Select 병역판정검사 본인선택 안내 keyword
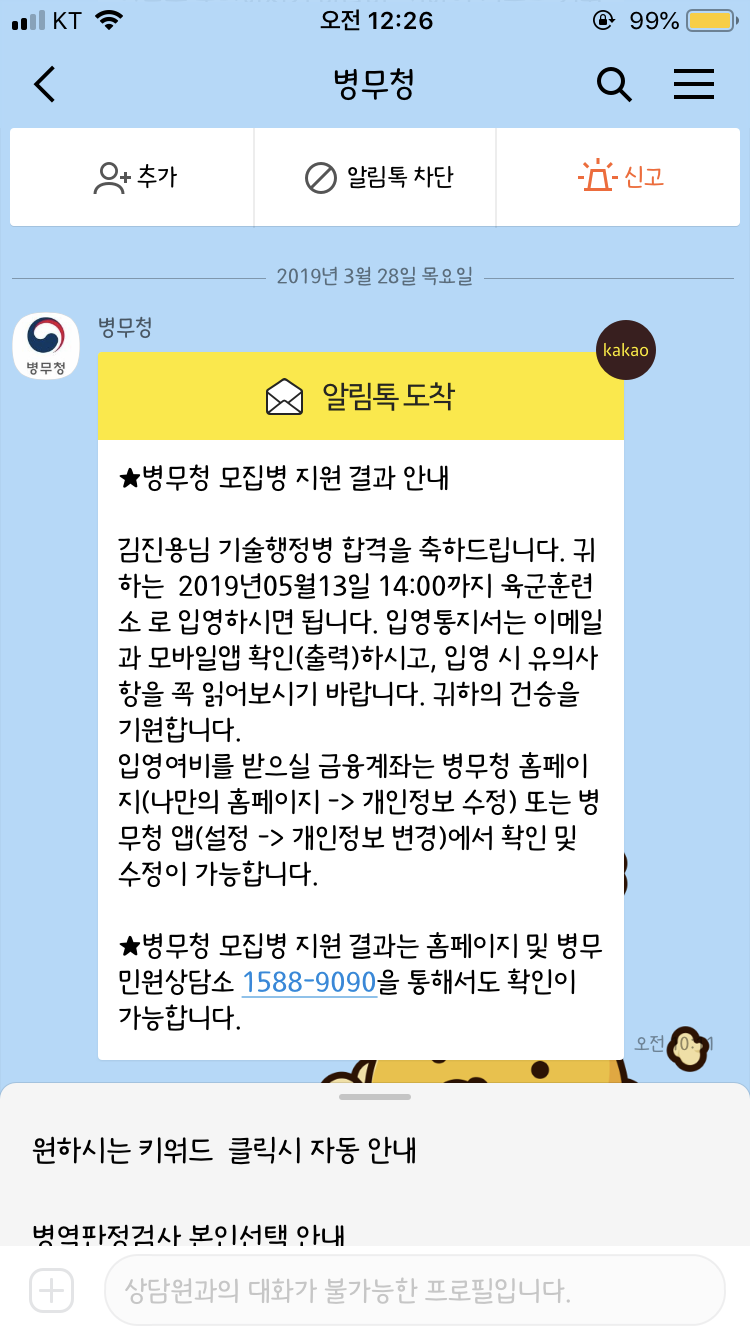This screenshot has height=1334, width=750. click(188, 1234)
